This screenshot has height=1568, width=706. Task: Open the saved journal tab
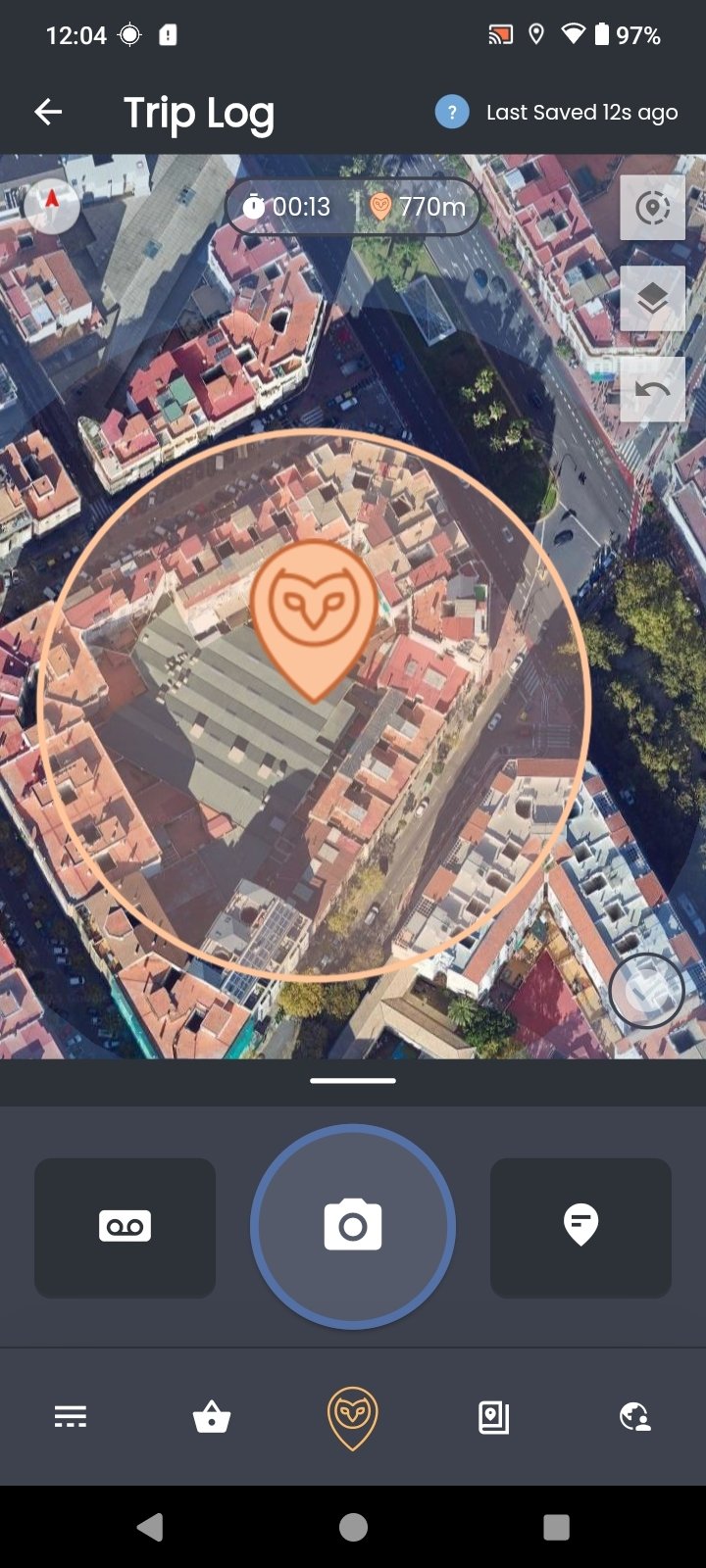pyautogui.click(x=494, y=1417)
